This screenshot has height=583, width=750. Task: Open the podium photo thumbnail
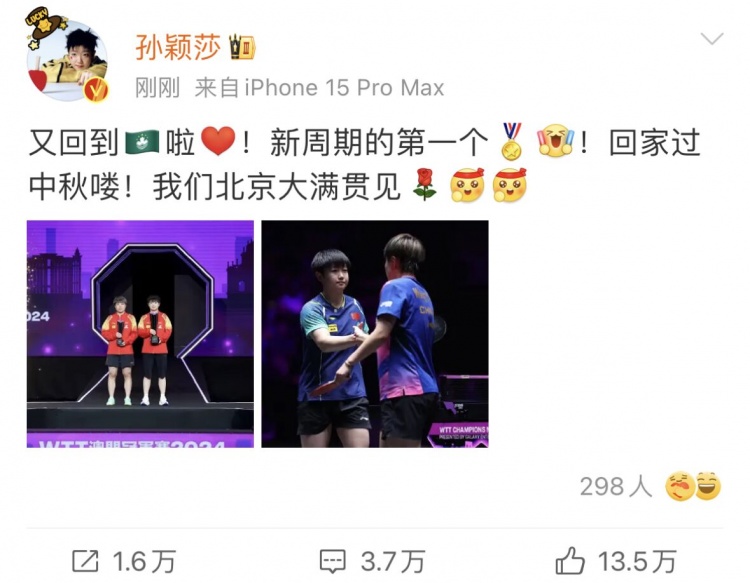pyautogui.click(x=140, y=333)
